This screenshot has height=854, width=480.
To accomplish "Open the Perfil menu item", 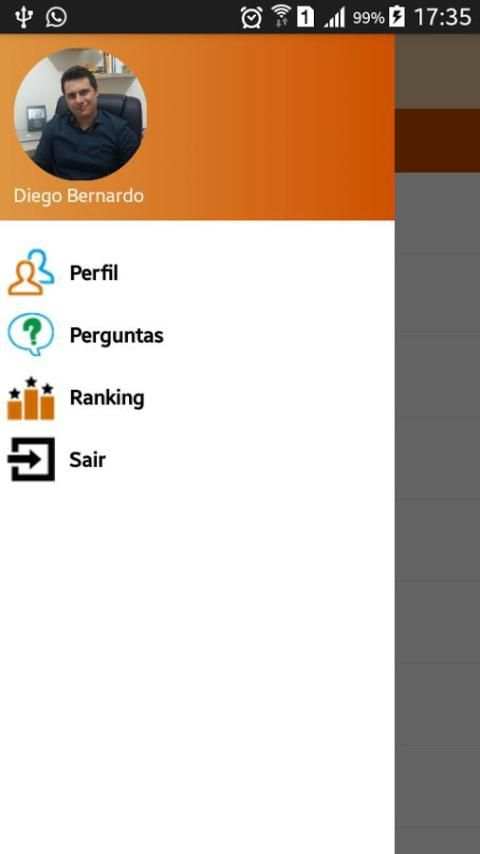I will (x=197, y=272).
